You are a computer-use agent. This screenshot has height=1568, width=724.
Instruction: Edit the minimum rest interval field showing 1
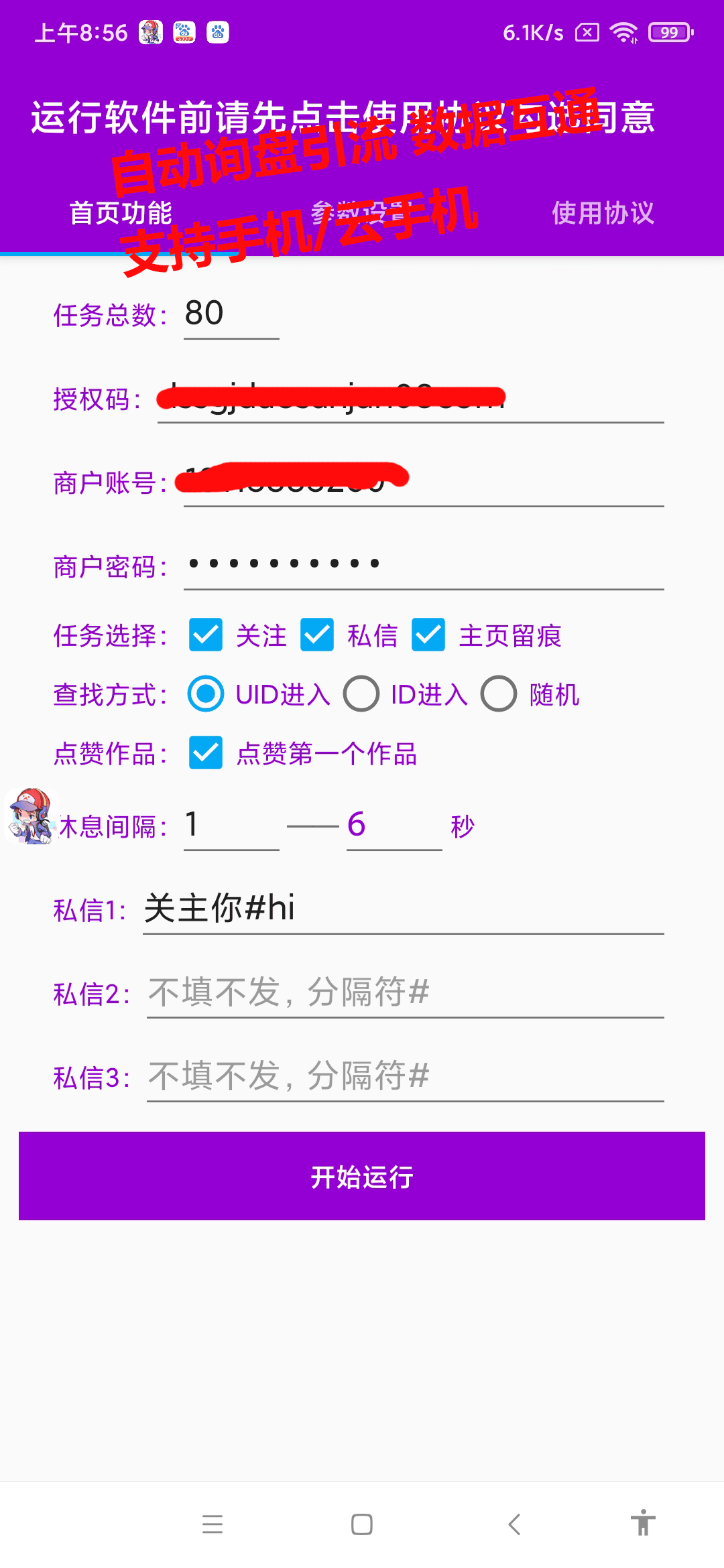click(x=231, y=826)
